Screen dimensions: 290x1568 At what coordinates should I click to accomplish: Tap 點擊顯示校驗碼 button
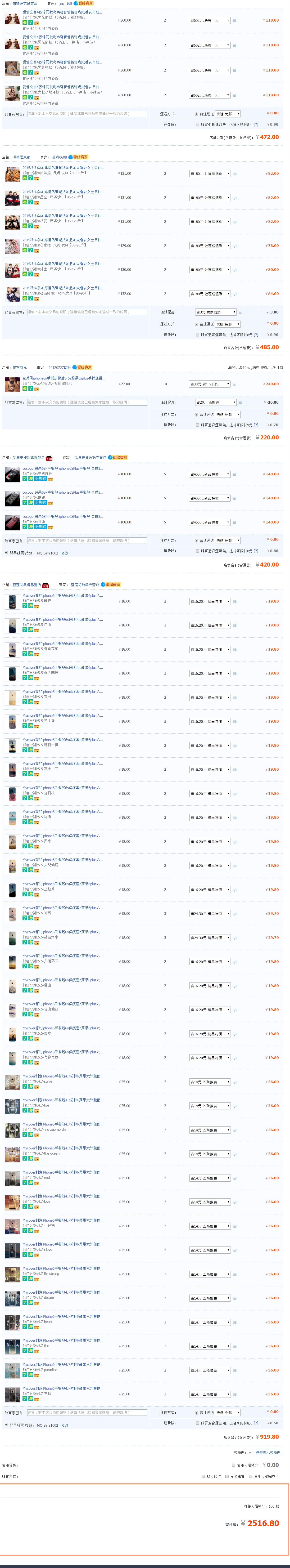pos(267,1452)
